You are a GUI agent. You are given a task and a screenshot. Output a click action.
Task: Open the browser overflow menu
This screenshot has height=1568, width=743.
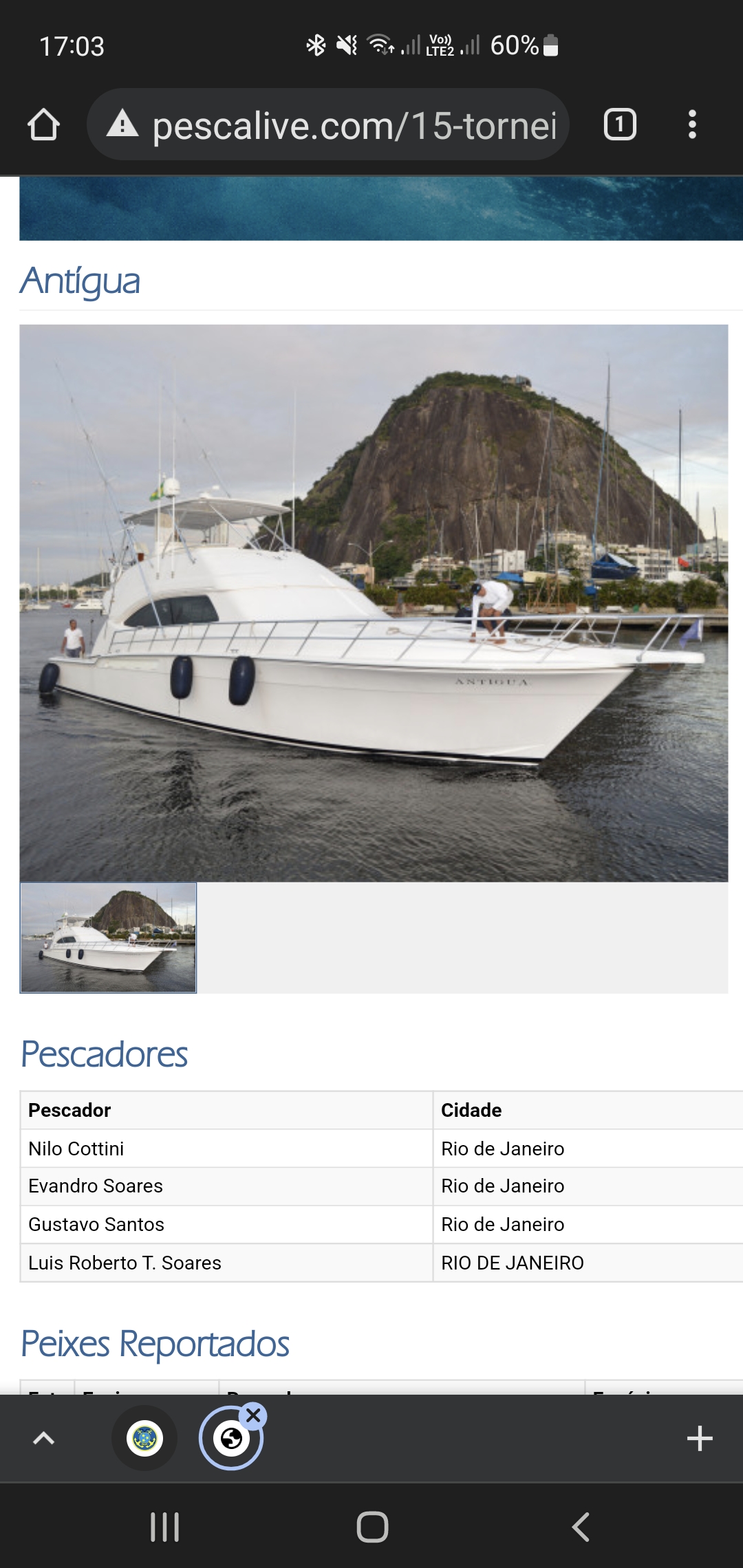point(692,124)
